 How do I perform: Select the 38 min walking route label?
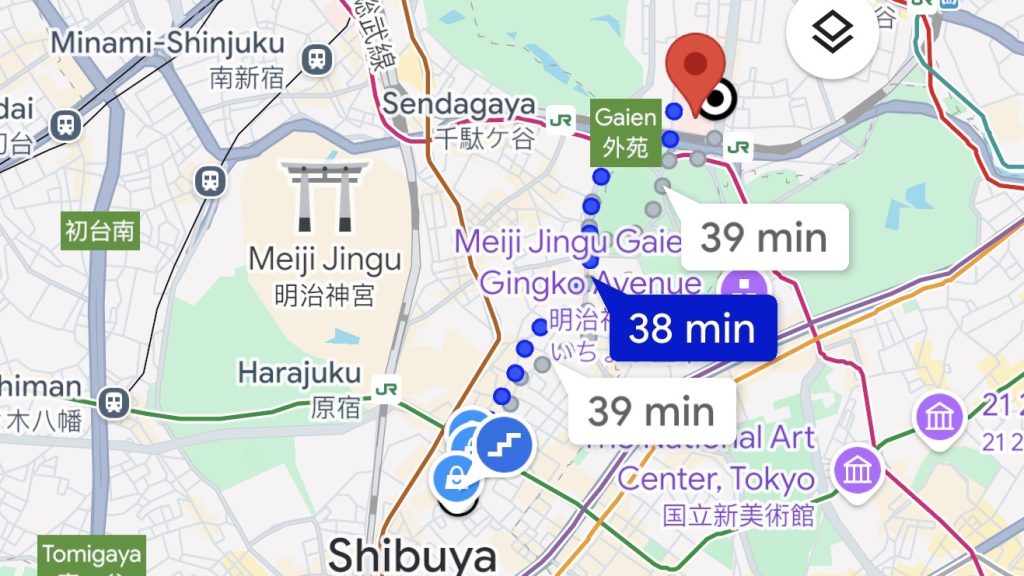pyautogui.click(x=692, y=329)
